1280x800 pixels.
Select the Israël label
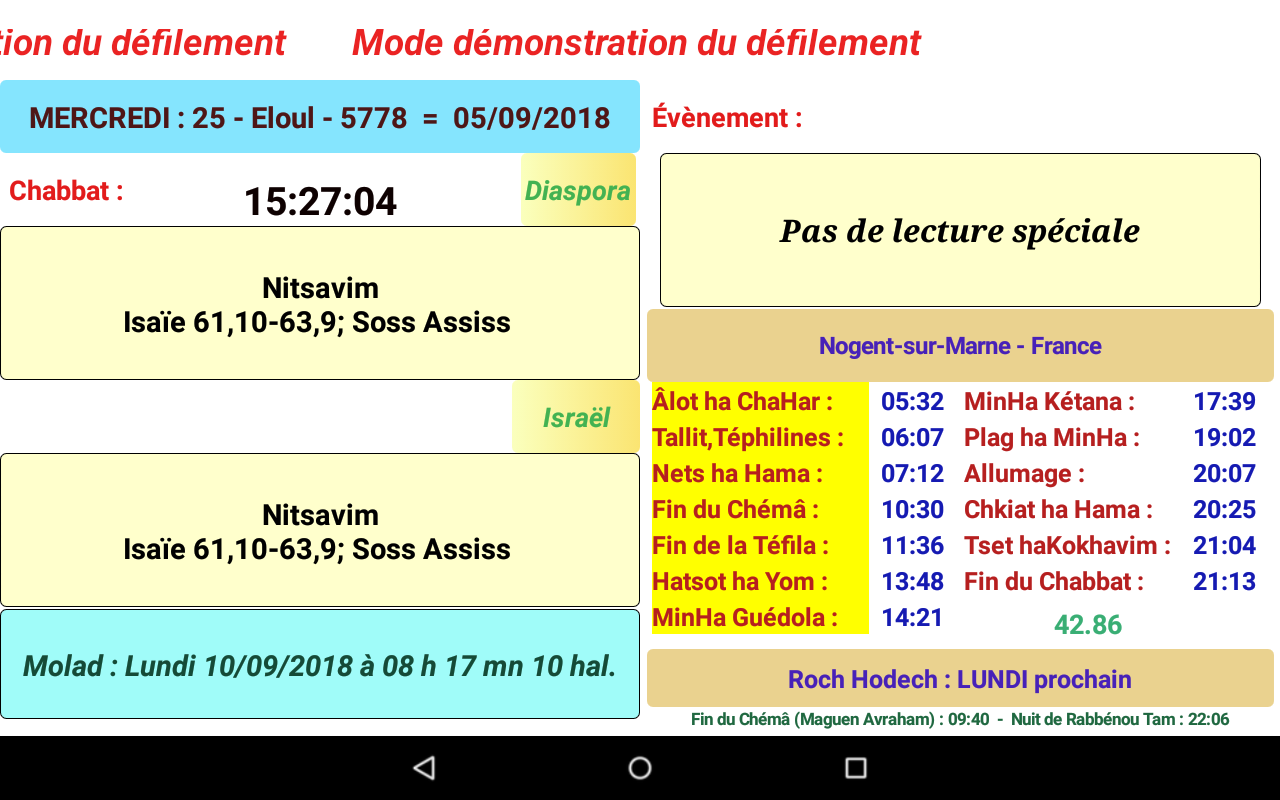click(576, 417)
